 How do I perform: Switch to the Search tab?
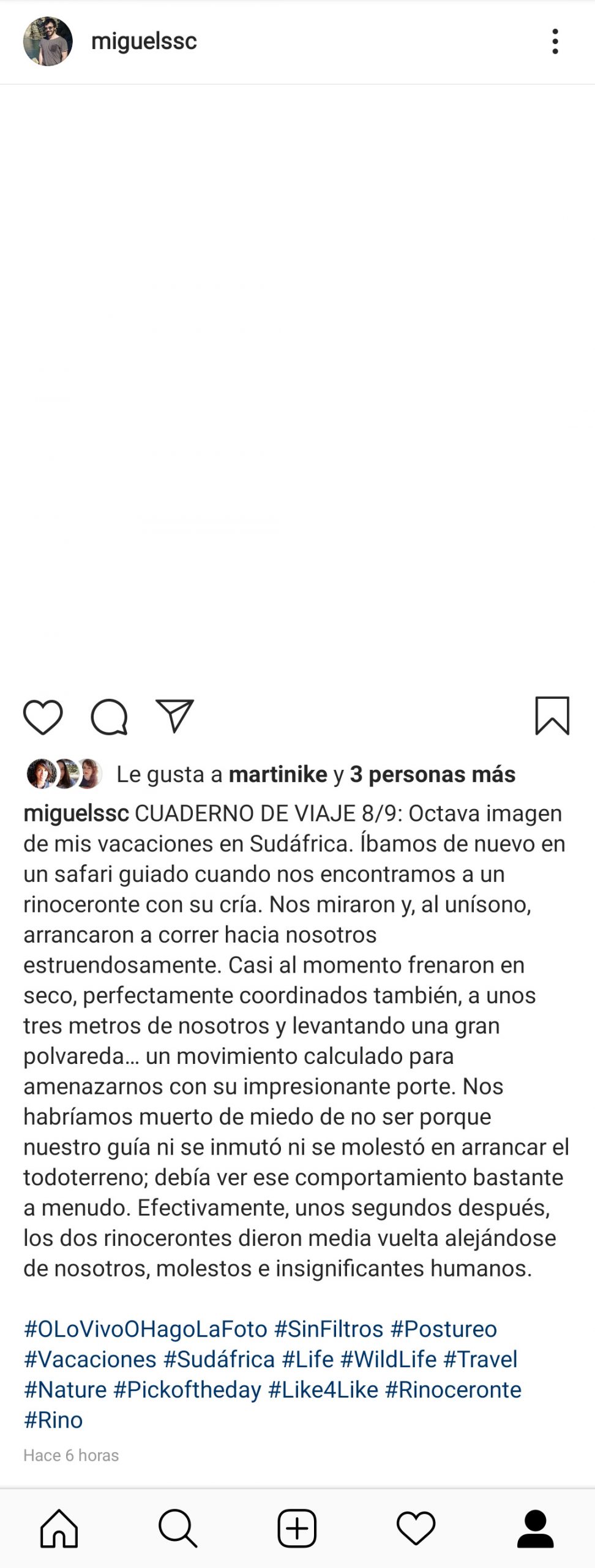click(178, 1528)
